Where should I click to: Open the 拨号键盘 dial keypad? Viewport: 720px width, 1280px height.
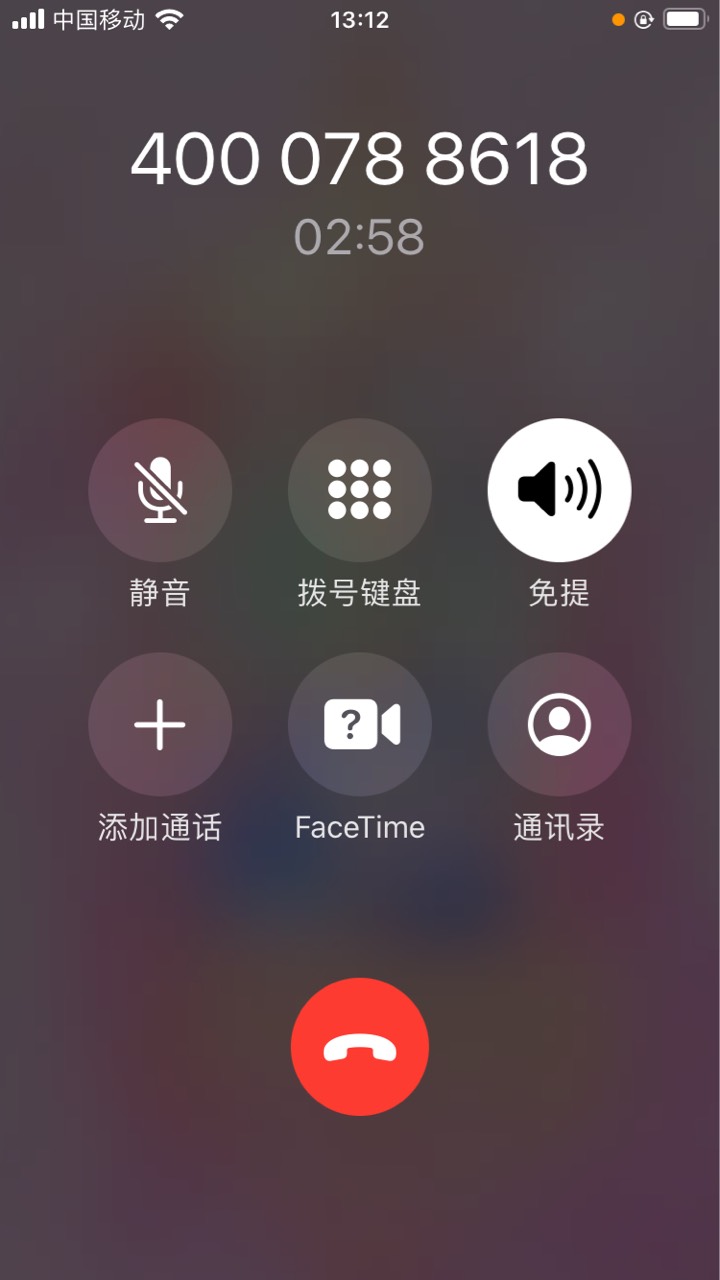360,490
